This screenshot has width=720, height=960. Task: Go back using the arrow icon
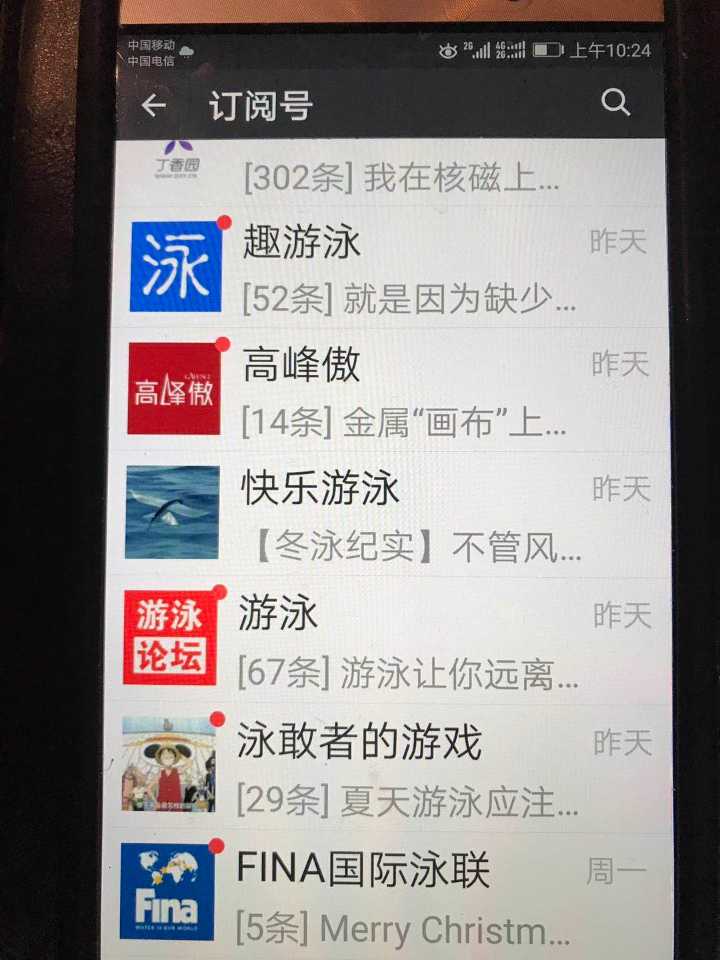(x=153, y=105)
